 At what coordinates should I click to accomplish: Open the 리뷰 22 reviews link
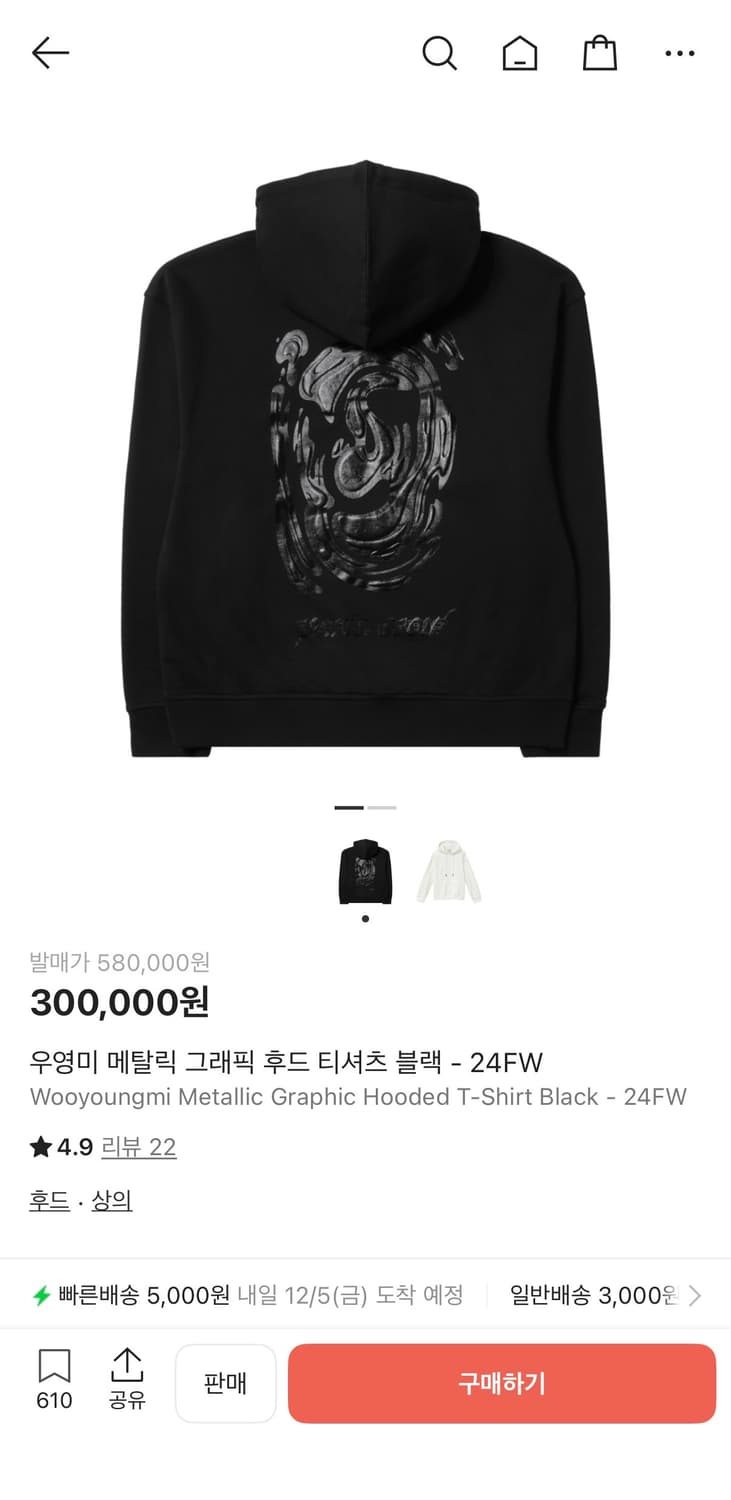click(140, 1147)
